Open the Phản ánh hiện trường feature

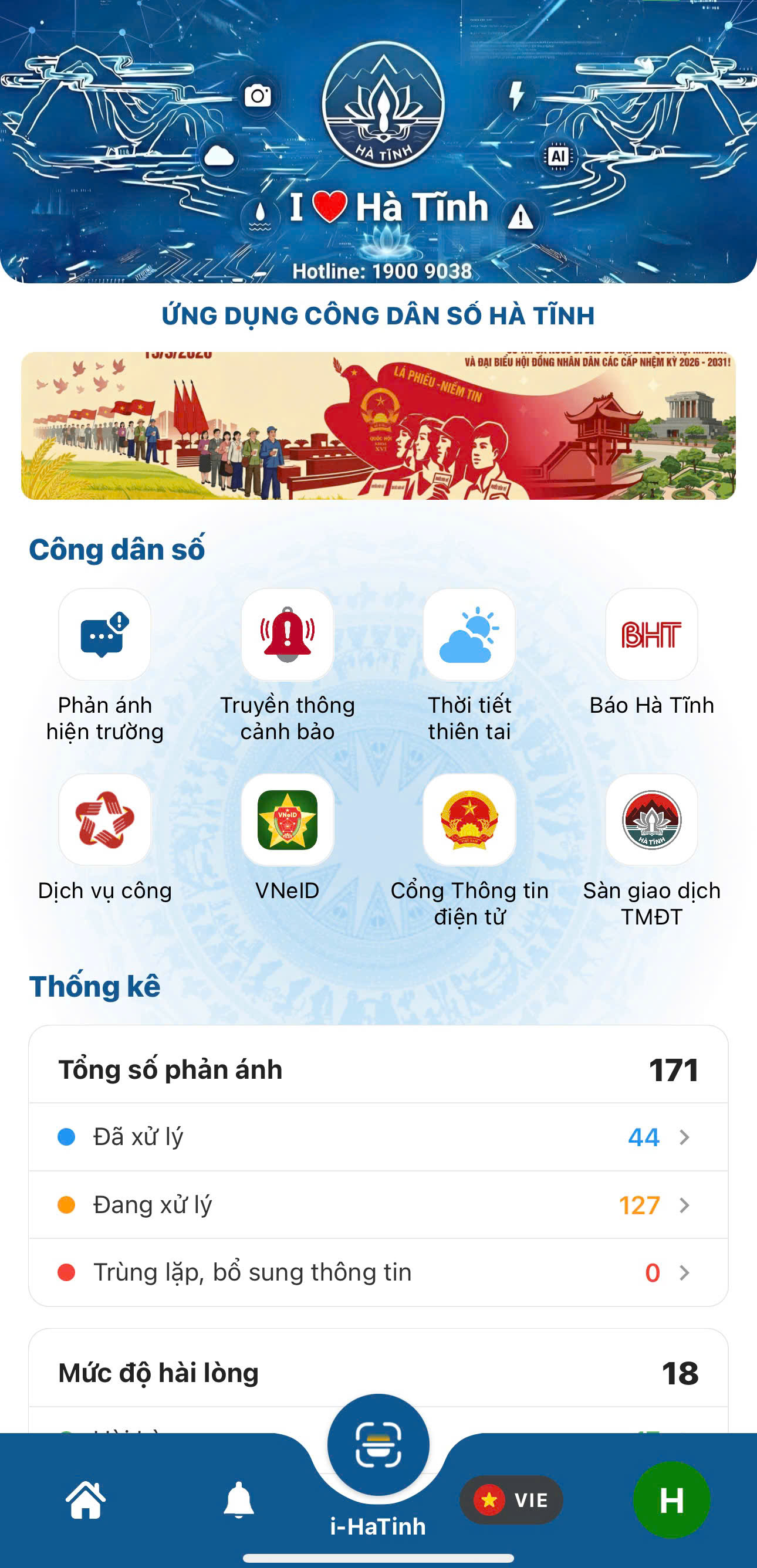tap(104, 635)
